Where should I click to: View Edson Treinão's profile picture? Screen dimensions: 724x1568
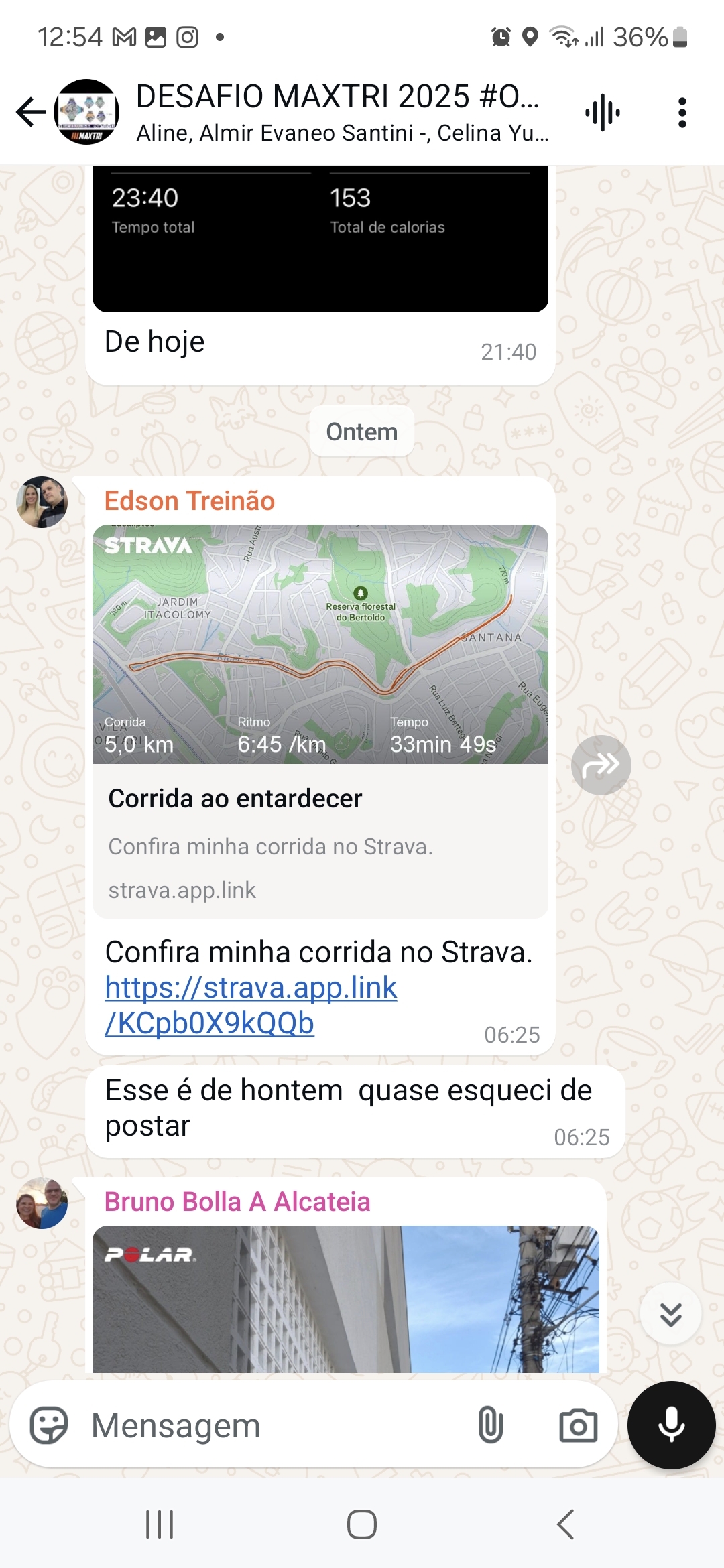42,502
